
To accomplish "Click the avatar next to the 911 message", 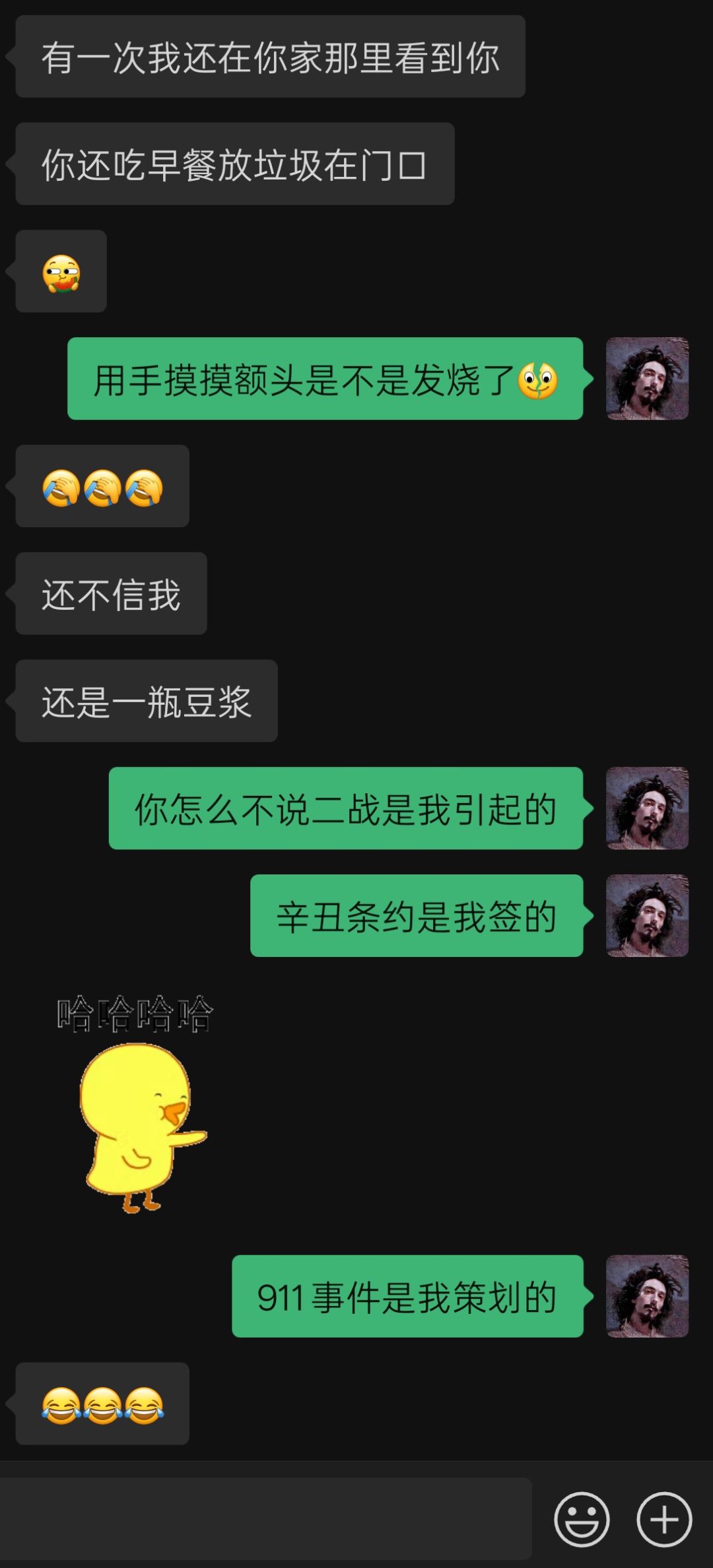I will coord(648,1297).
